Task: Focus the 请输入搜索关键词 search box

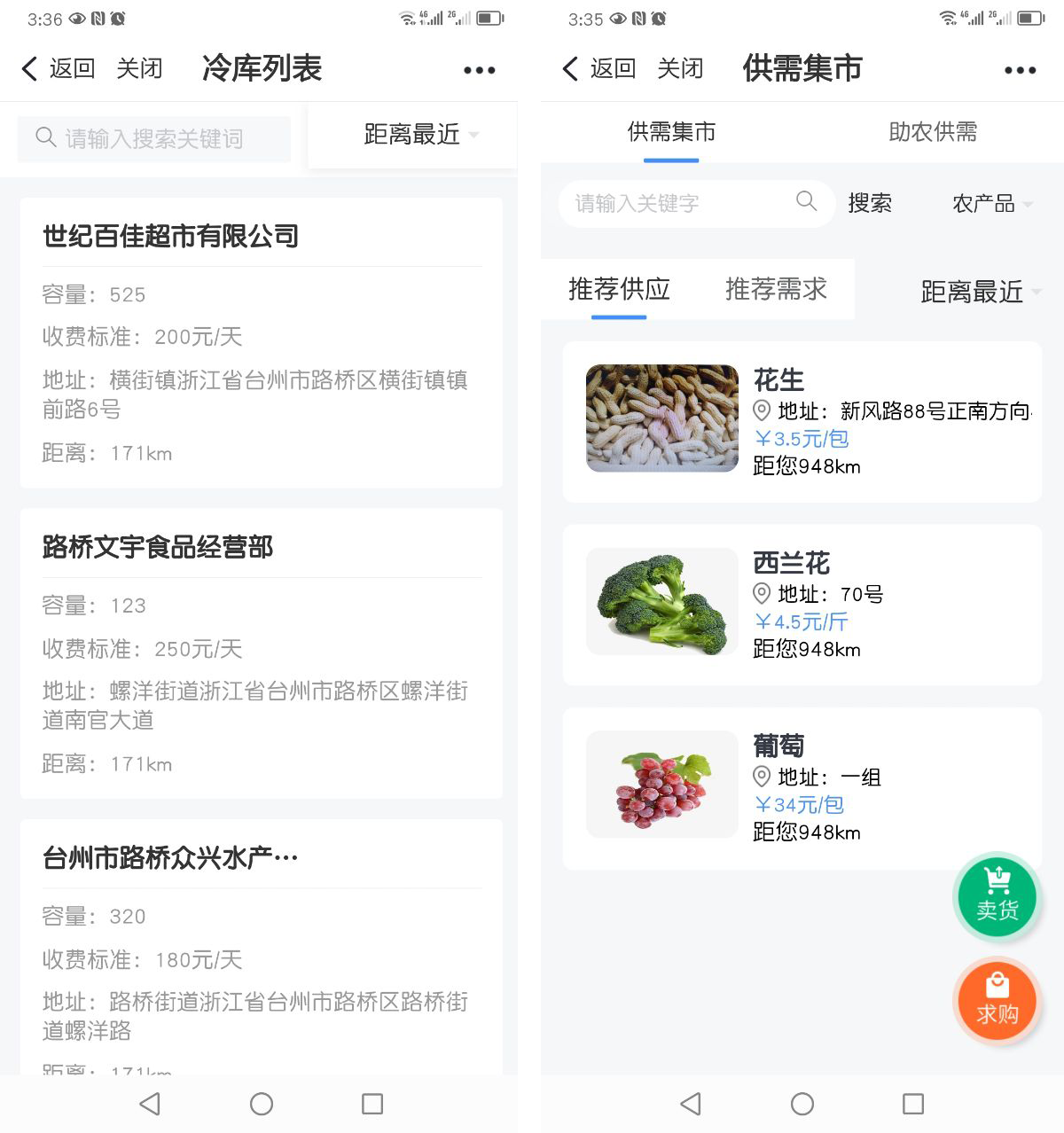Action: click(155, 138)
